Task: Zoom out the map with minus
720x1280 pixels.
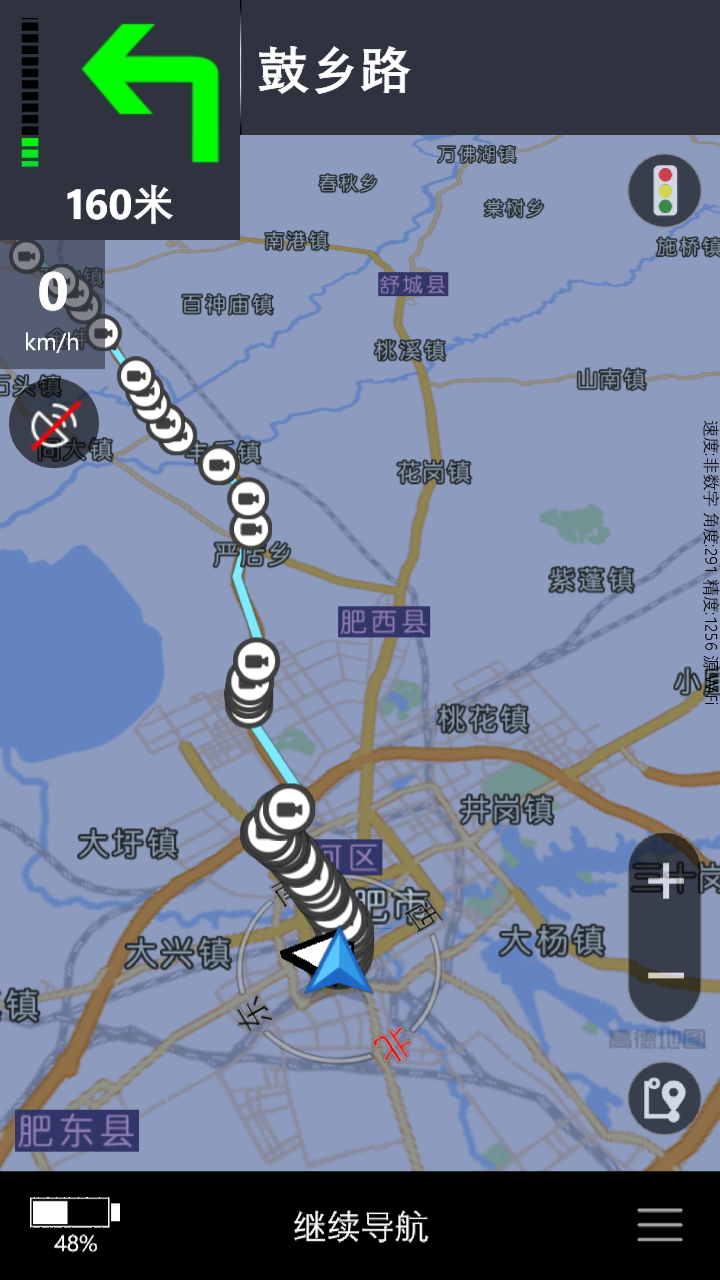Action: (665, 975)
